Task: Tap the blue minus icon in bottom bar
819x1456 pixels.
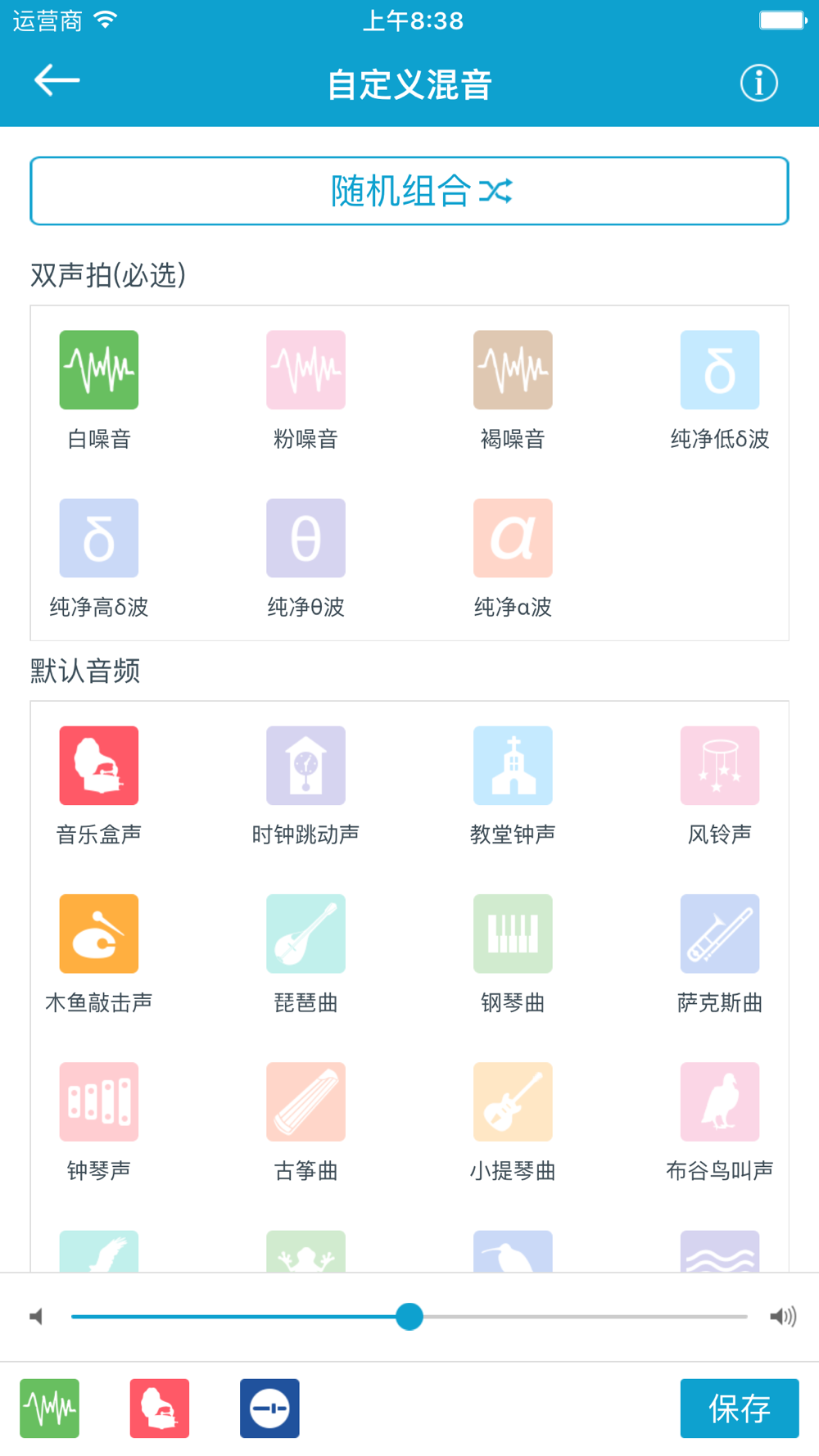Action: [269, 1409]
